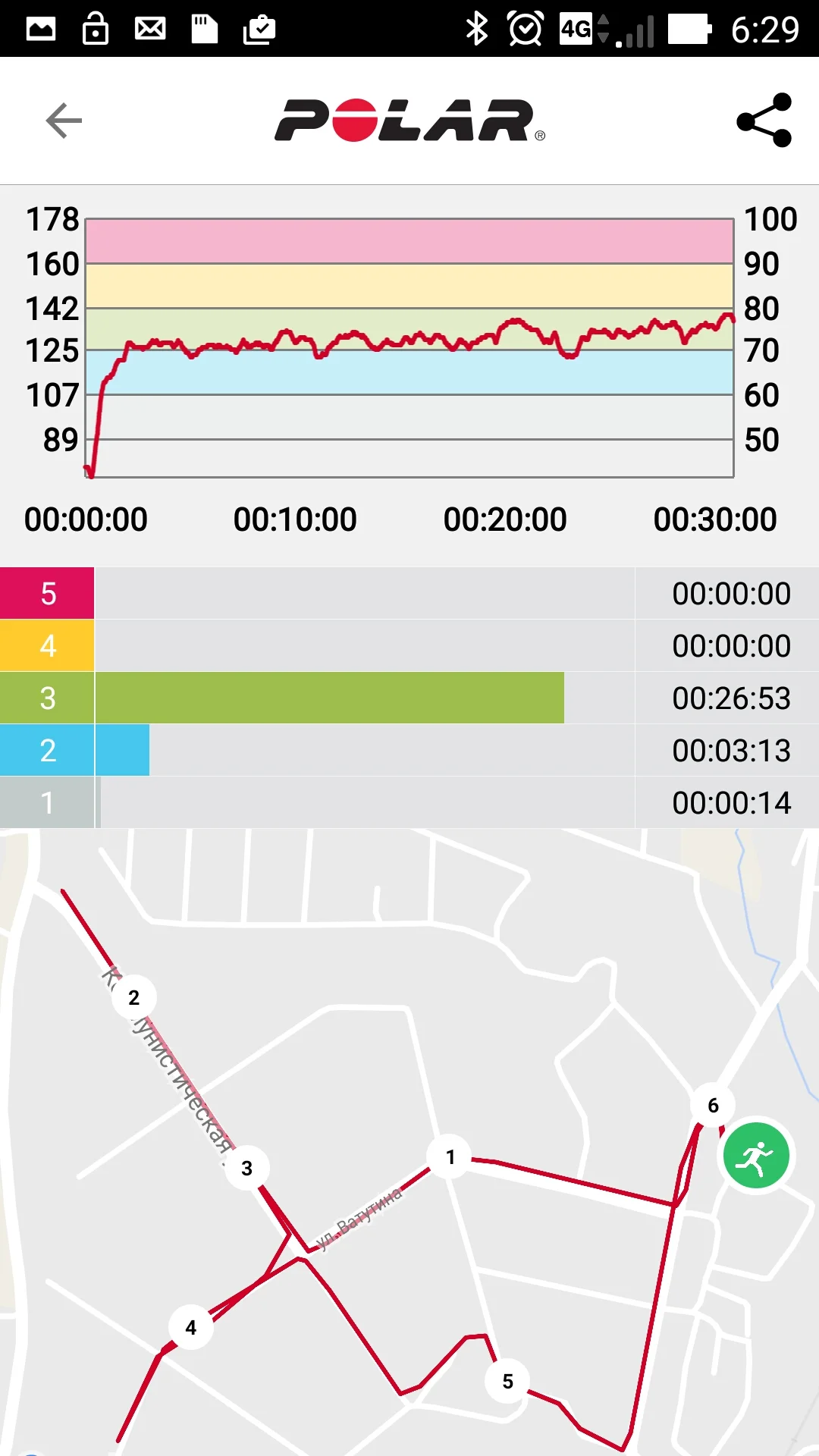Go back using the arrow icon
Screen dimensions: 819x1456
(64, 121)
